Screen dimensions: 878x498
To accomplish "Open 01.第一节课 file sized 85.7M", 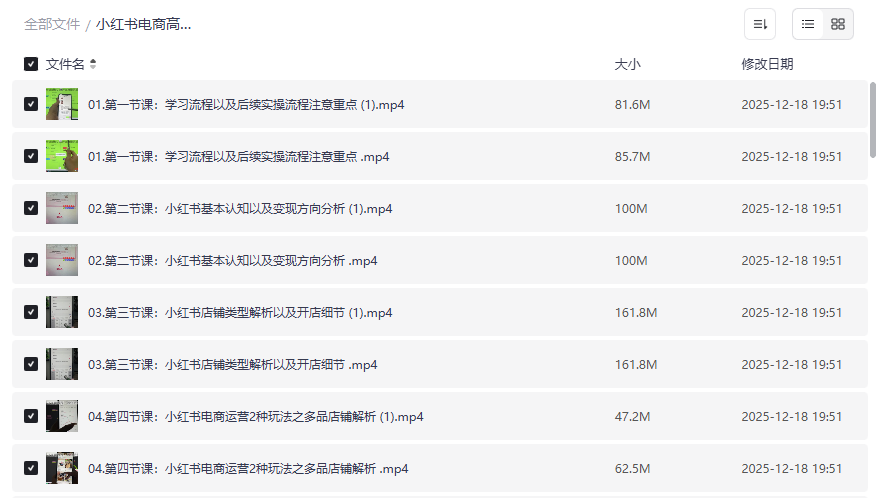I will point(238,156).
